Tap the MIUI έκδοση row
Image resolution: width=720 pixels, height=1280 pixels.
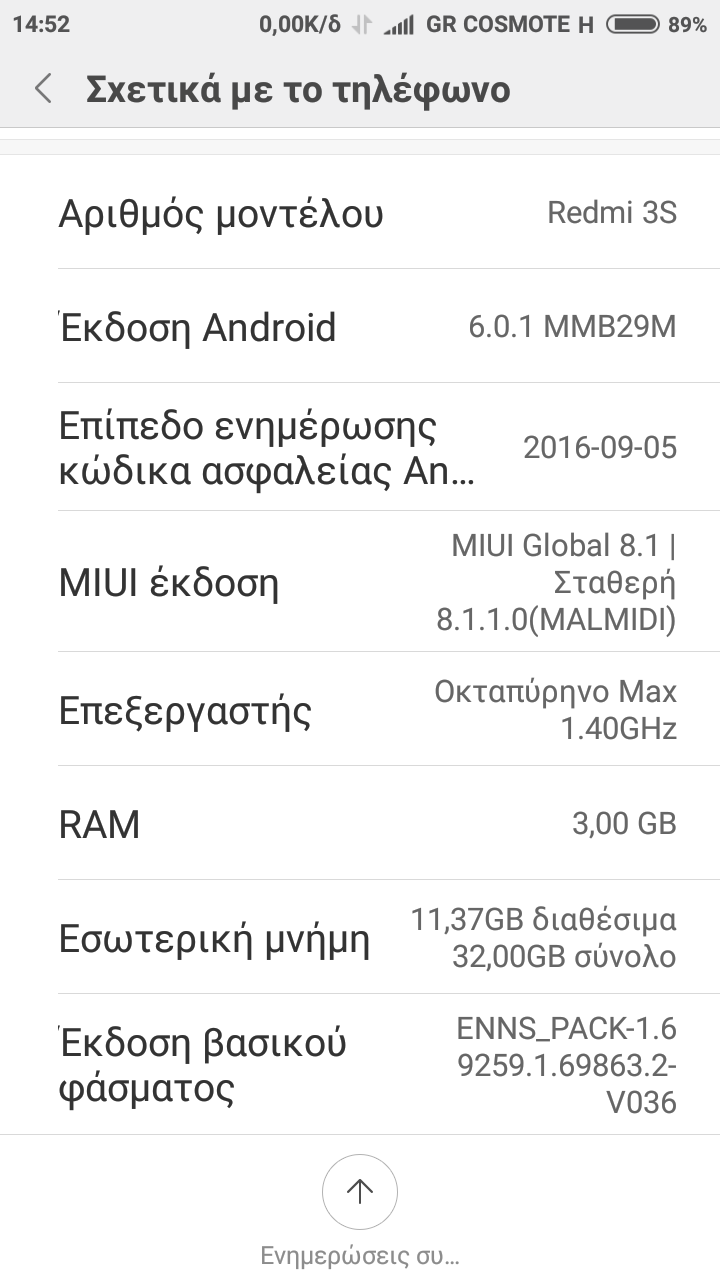click(360, 582)
